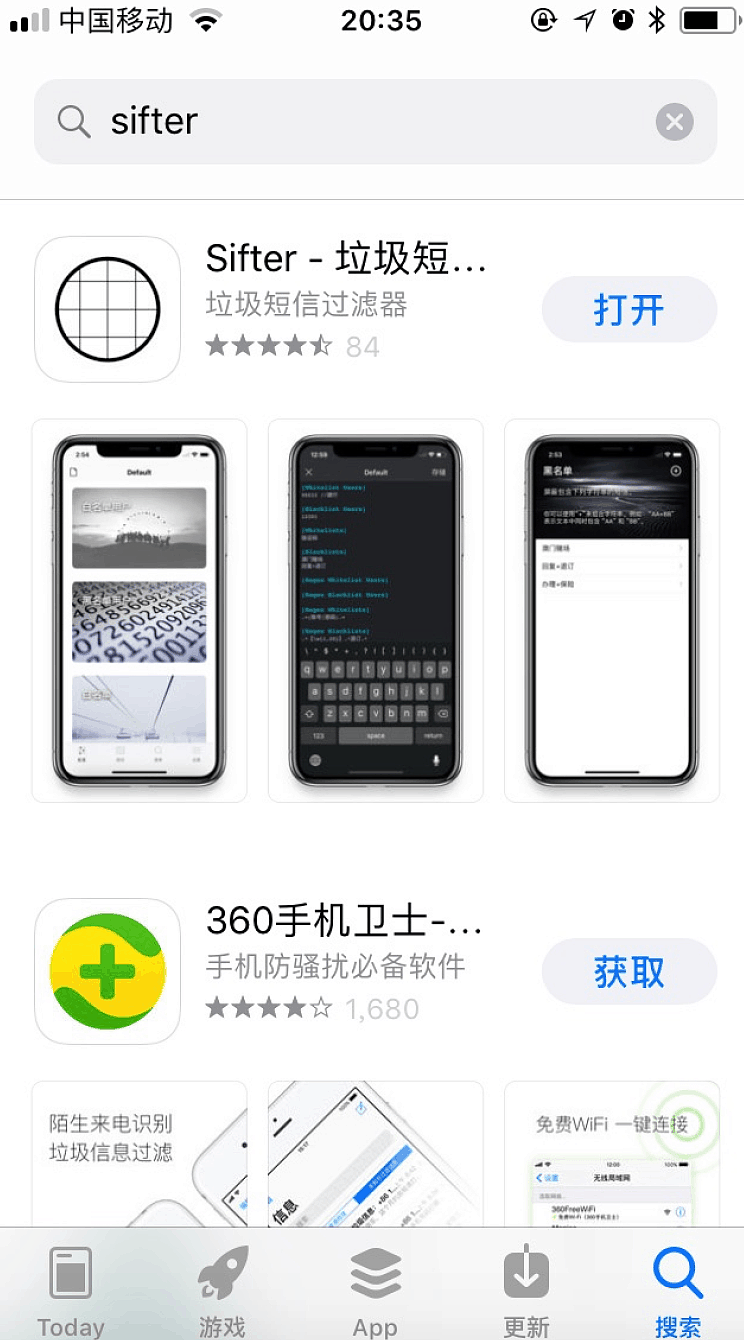View Sifter's 黑名单 screenshot
Image resolution: width=744 pixels, height=1340 pixels.
pyautogui.click(x=611, y=610)
